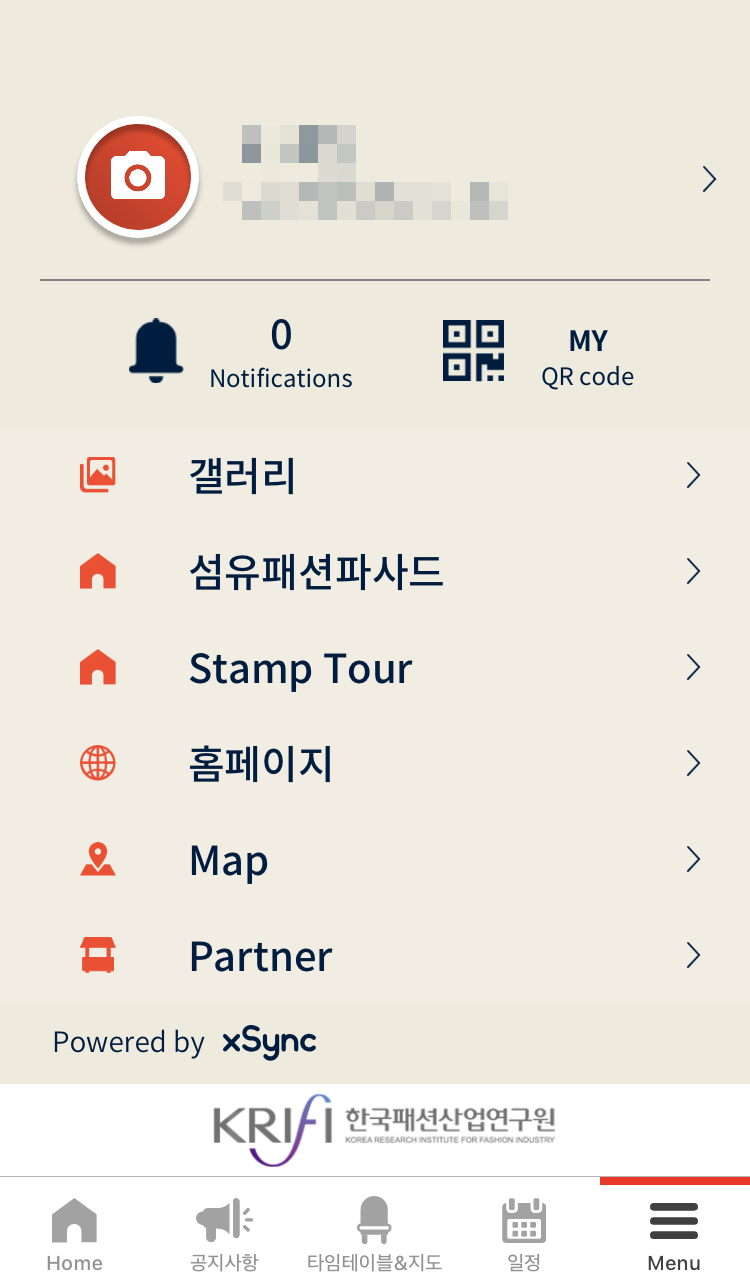Select the Partner menu row
The image size is (750, 1287).
click(x=375, y=955)
